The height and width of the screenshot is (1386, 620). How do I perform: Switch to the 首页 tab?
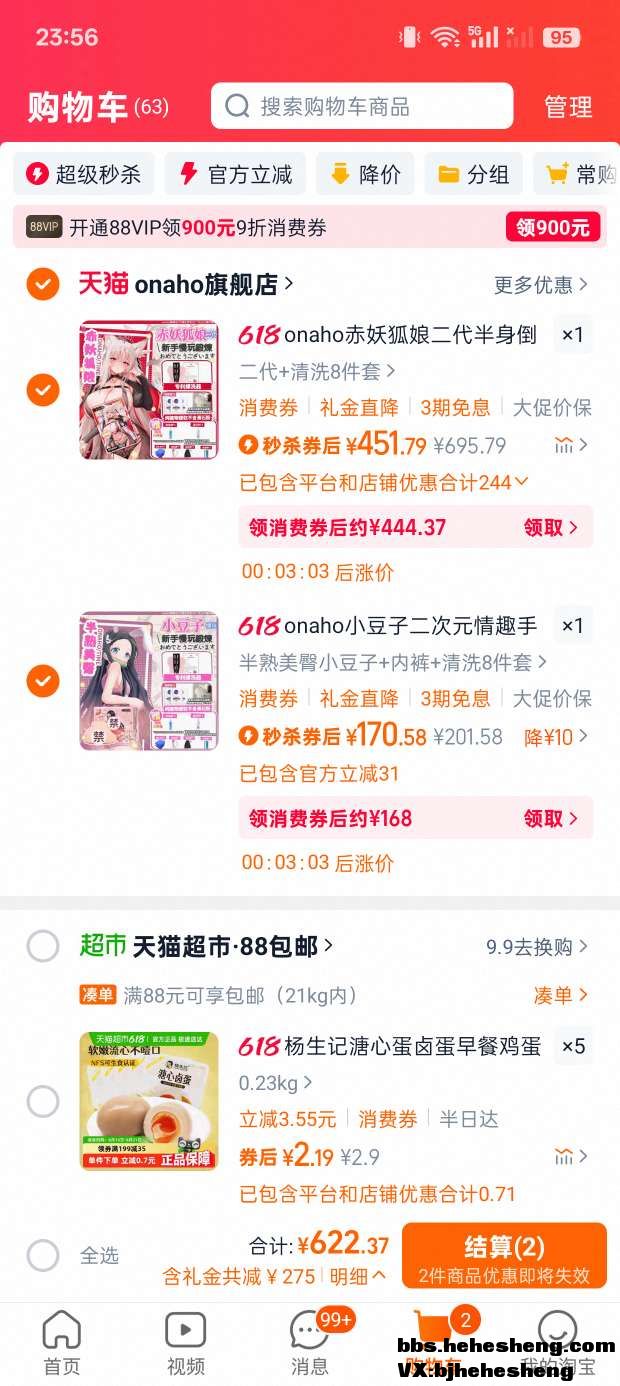point(61,1343)
